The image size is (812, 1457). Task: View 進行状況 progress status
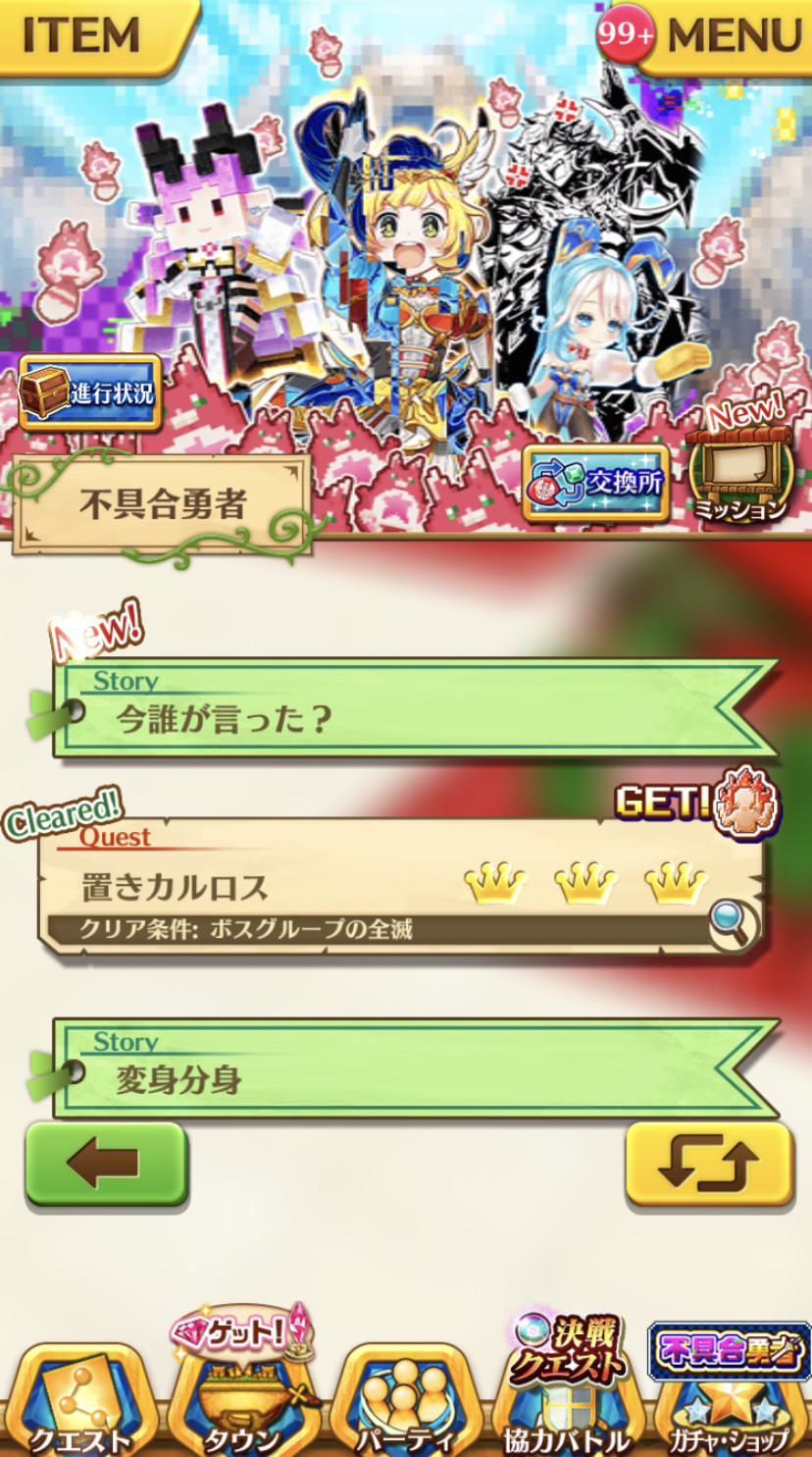(90, 392)
